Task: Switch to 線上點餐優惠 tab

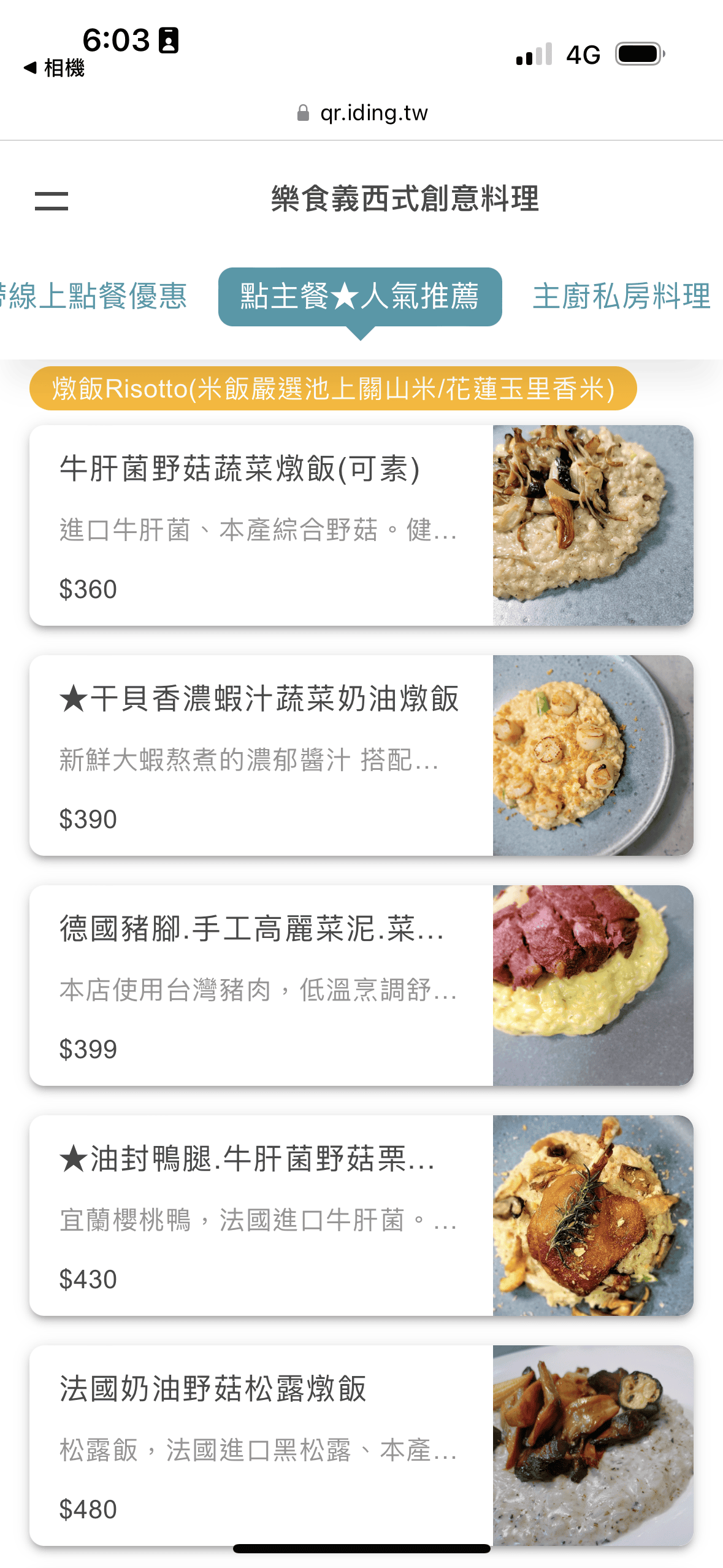Action: point(95,296)
